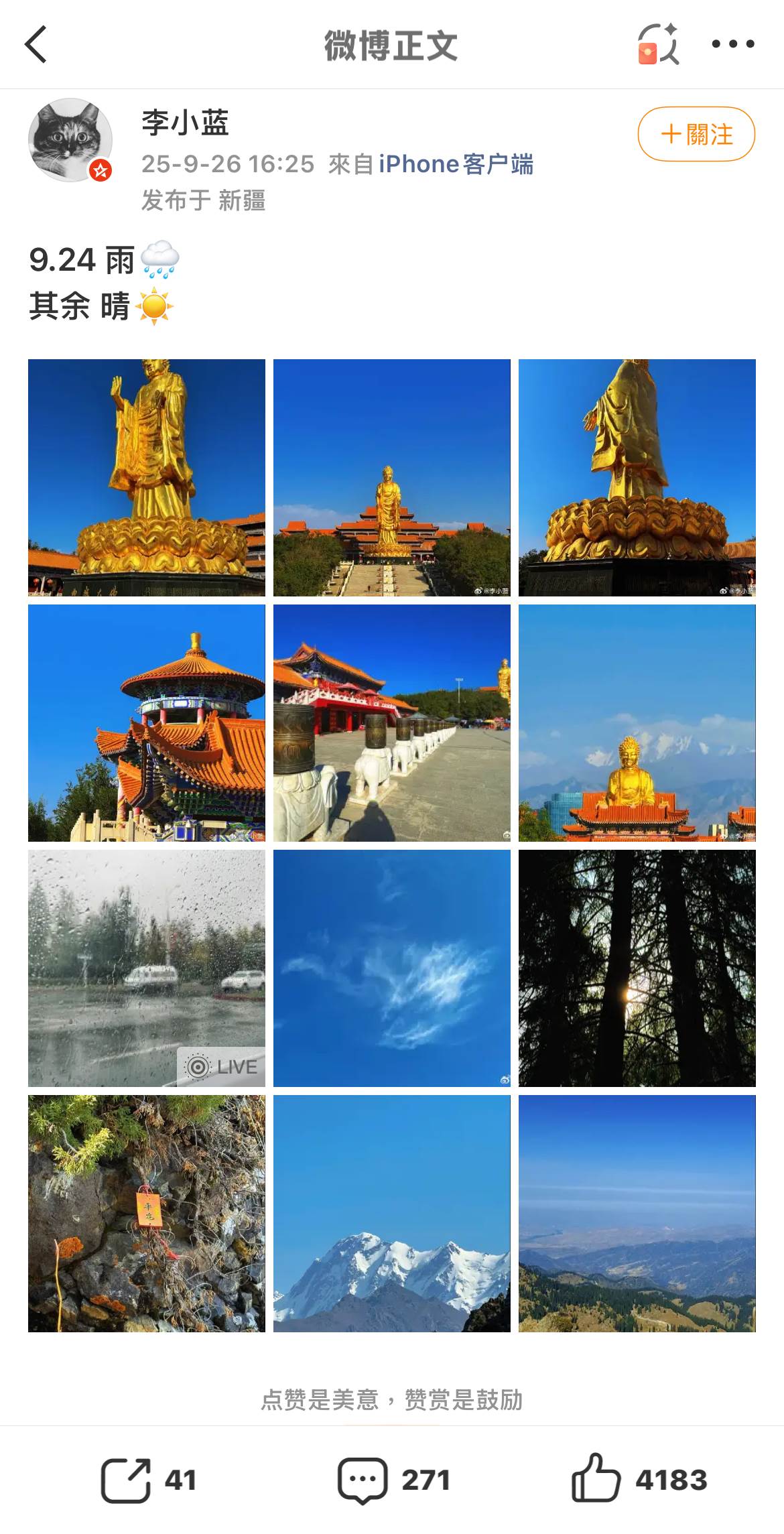View the distant valley landscape photo
Viewport: 784px width, 1534px height.
coord(637,1214)
